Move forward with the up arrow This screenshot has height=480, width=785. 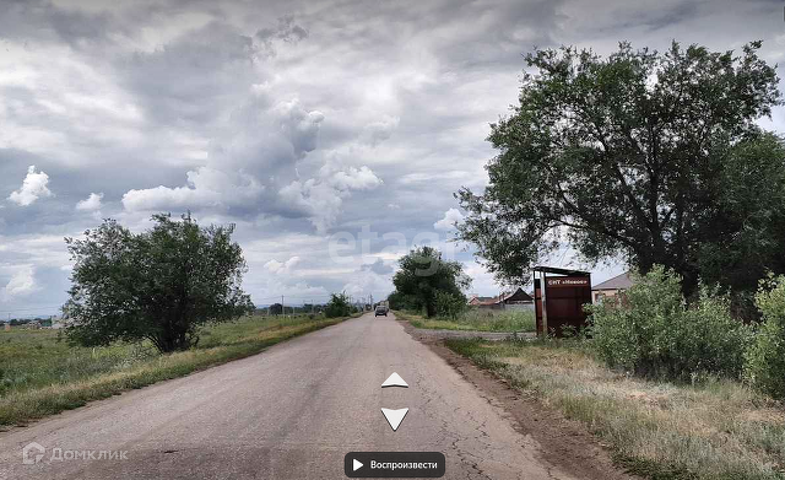point(394,381)
